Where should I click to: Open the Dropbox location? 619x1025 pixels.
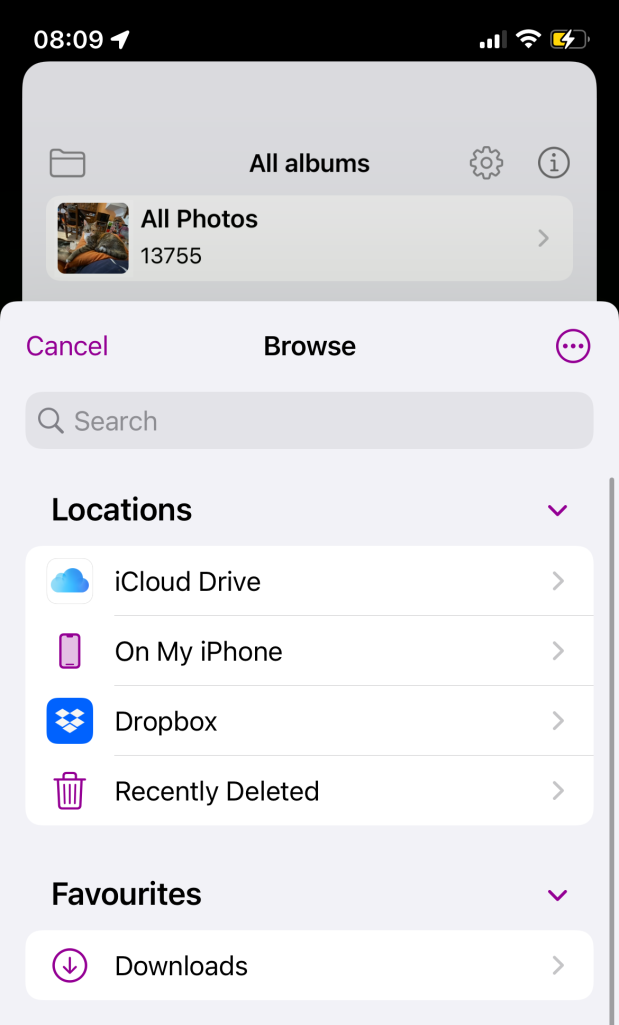coord(309,721)
